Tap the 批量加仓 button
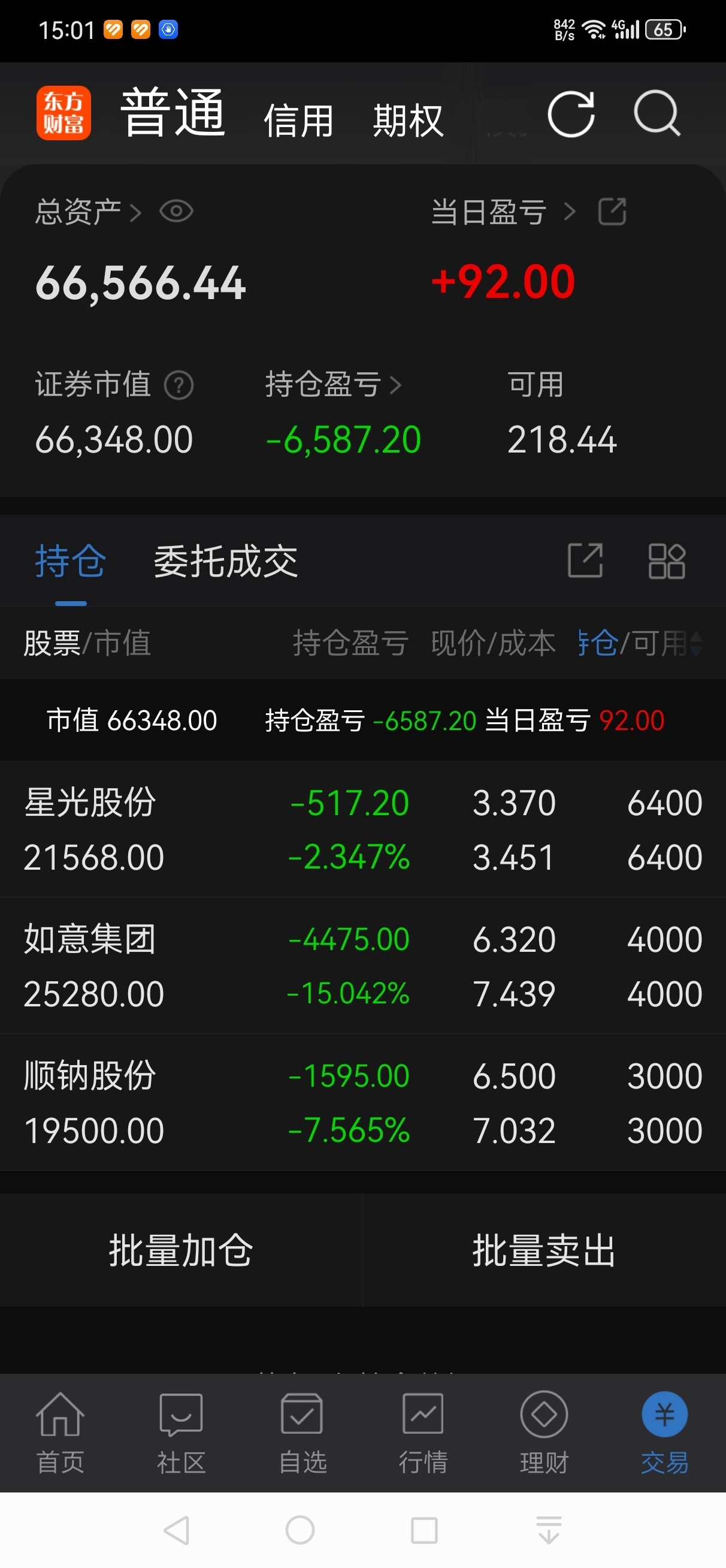The height and width of the screenshot is (1568, 726). (x=181, y=1250)
